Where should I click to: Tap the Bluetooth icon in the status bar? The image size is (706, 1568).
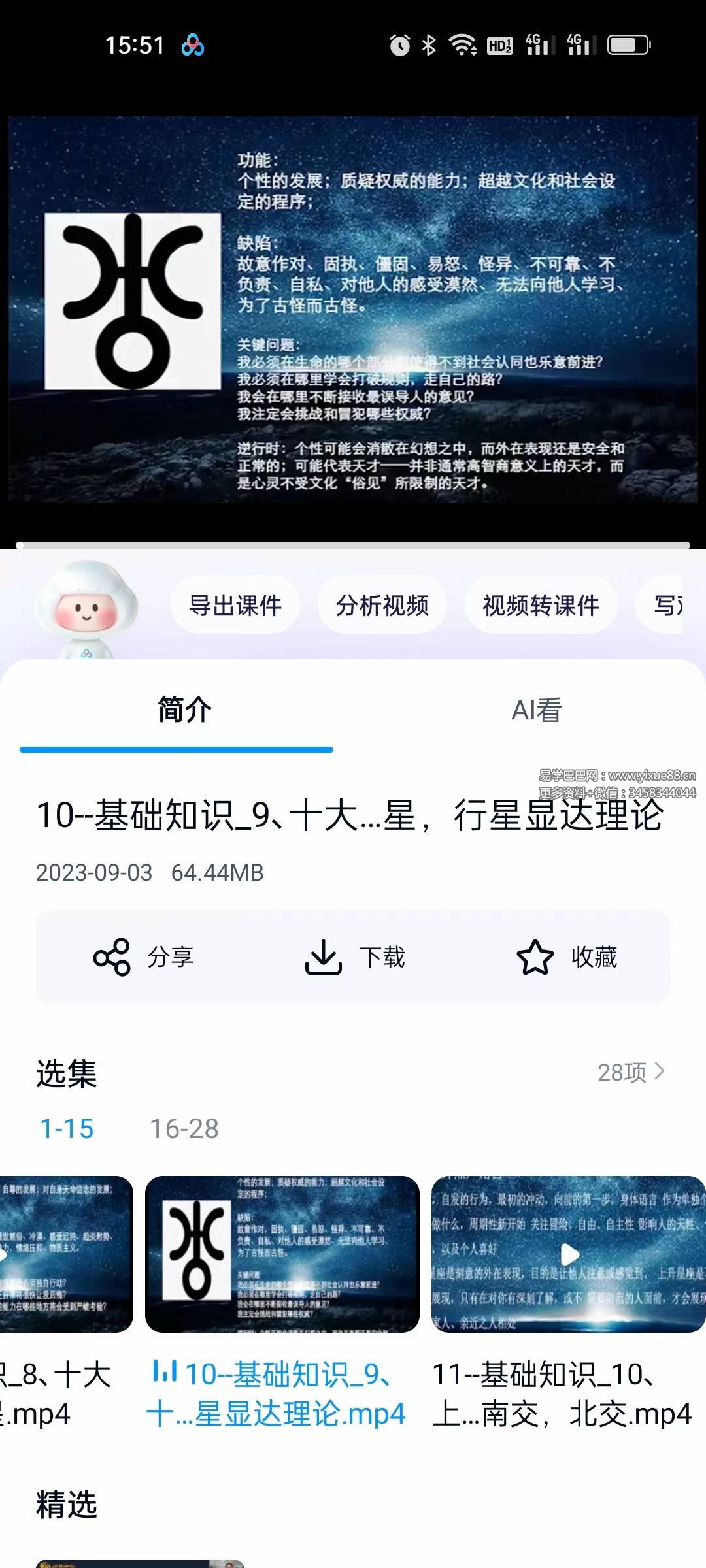(x=428, y=44)
